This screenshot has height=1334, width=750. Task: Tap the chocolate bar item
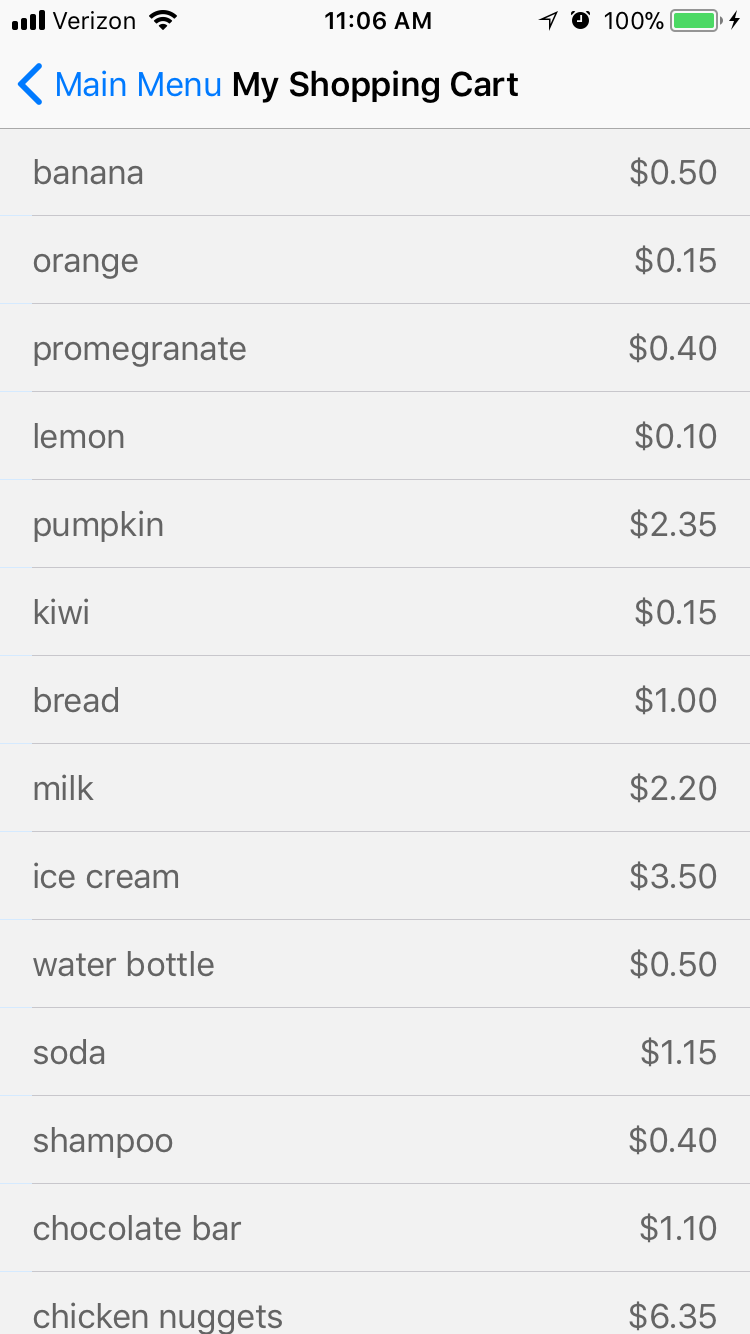(375, 1228)
